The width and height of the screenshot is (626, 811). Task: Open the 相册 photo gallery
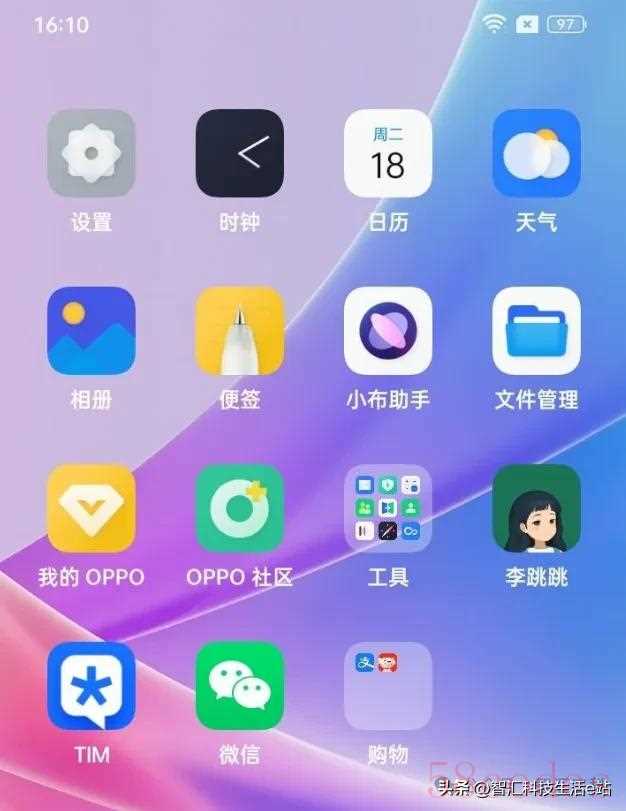click(91, 331)
